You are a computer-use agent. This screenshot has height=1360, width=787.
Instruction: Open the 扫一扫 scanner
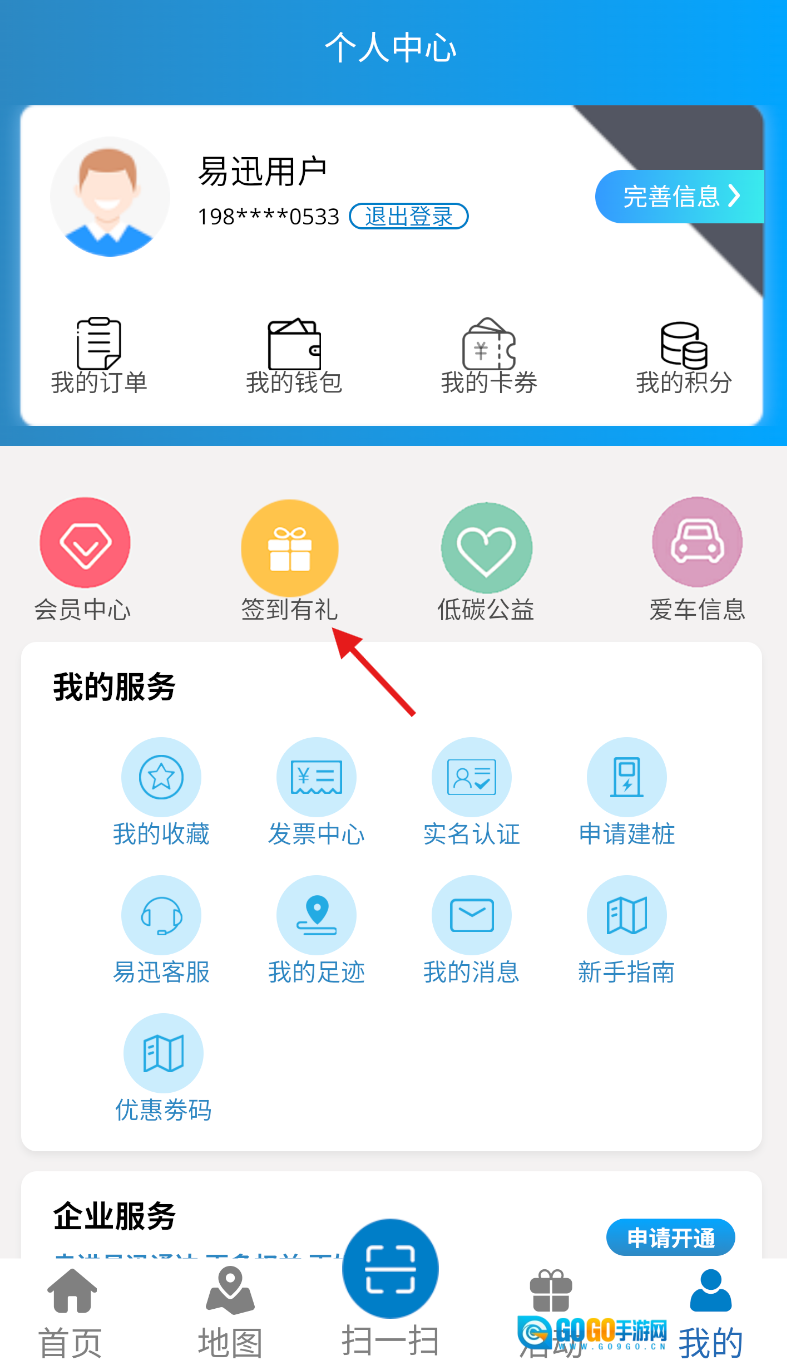(390, 1285)
